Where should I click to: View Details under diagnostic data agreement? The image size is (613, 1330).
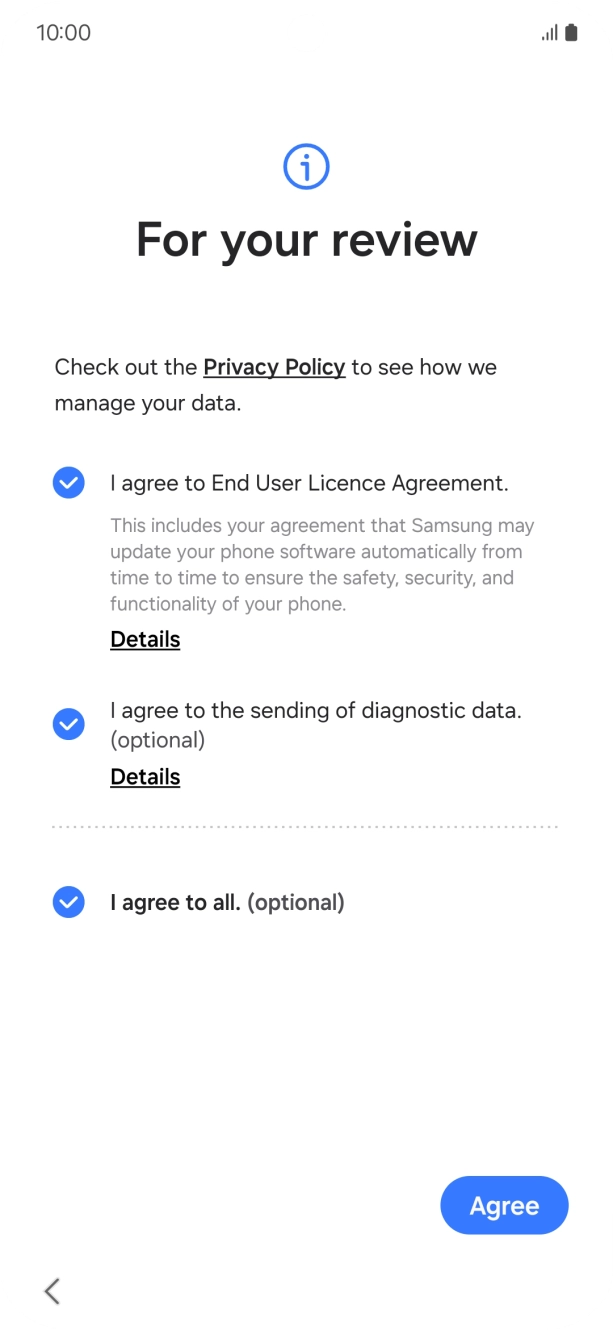145,777
